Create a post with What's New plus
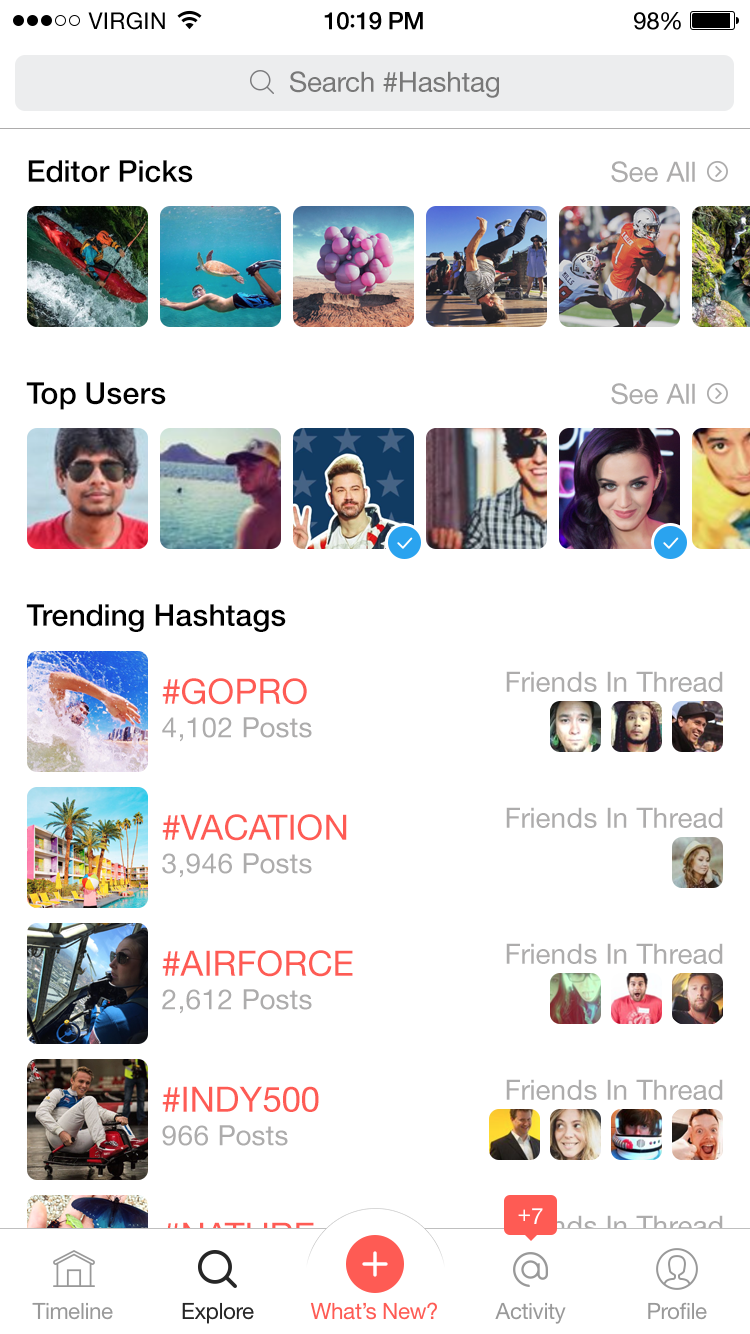The image size is (750, 1334). click(x=375, y=1265)
